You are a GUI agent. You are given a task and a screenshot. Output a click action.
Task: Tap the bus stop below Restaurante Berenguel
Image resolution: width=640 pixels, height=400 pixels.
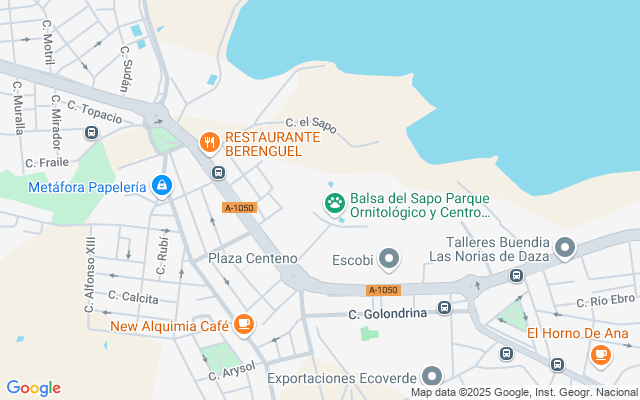click(218, 172)
